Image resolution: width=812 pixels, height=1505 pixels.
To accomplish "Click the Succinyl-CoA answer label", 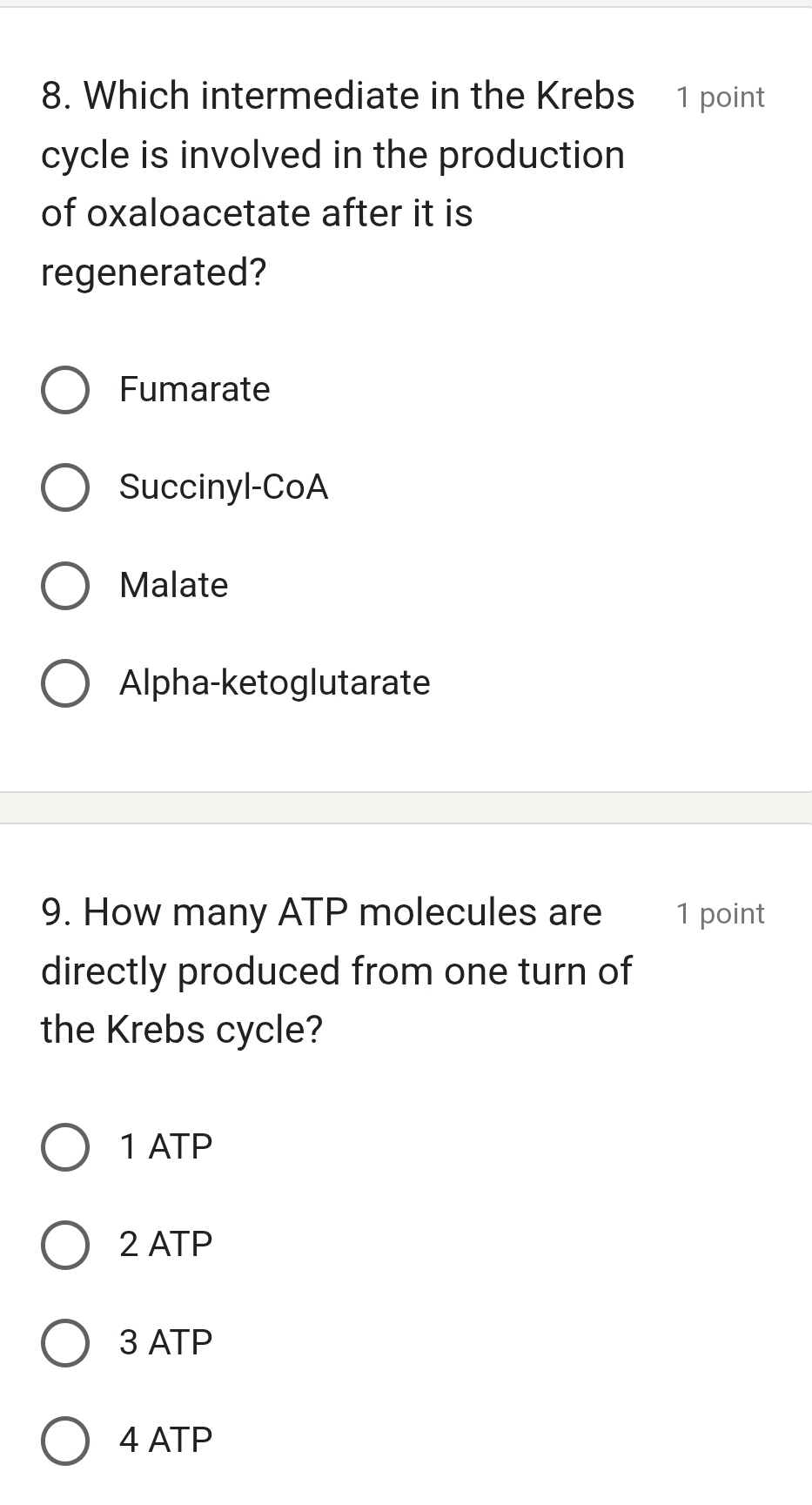I will click(223, 487).
